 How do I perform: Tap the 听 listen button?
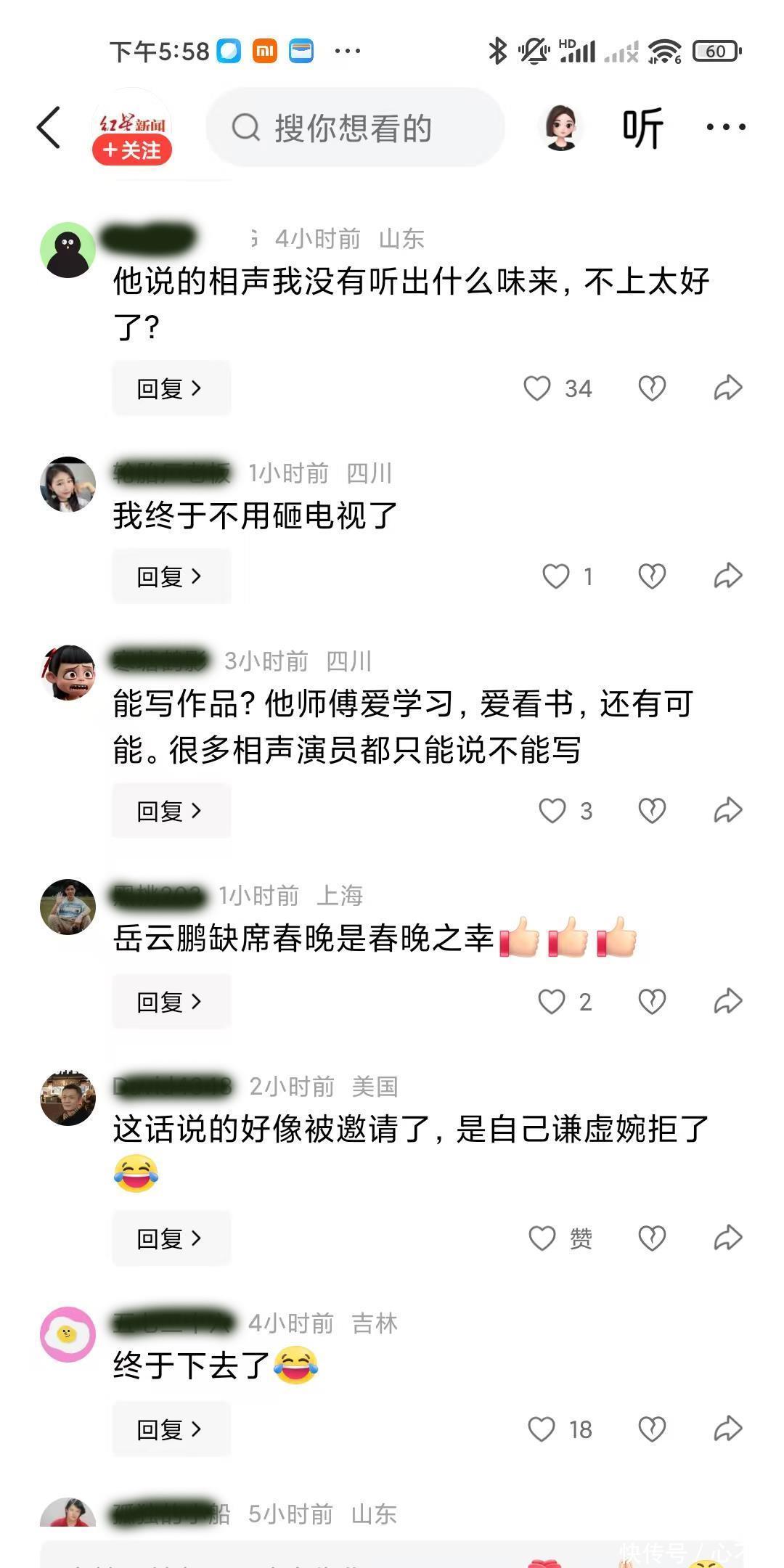[642, 128]
